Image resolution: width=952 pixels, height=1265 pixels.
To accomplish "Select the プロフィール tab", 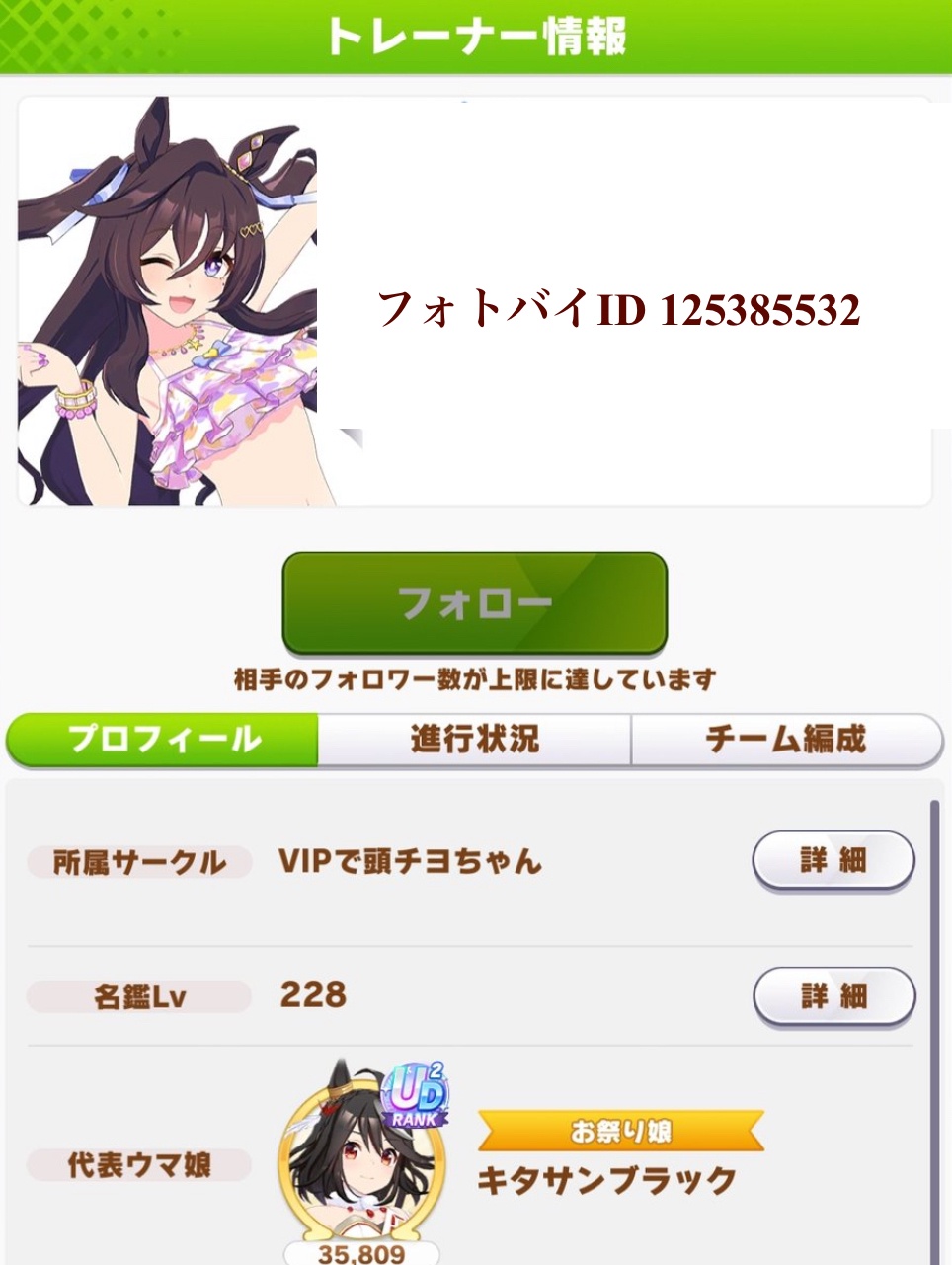I will (x=163, y=740).
